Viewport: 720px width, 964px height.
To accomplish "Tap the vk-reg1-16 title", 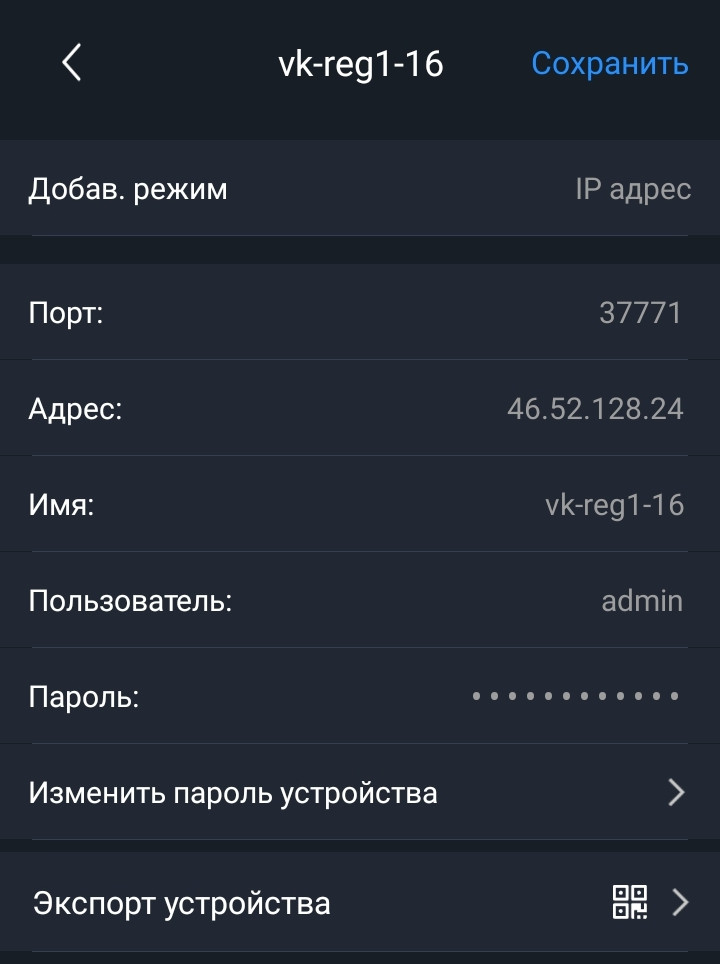I will click(358, 64).
